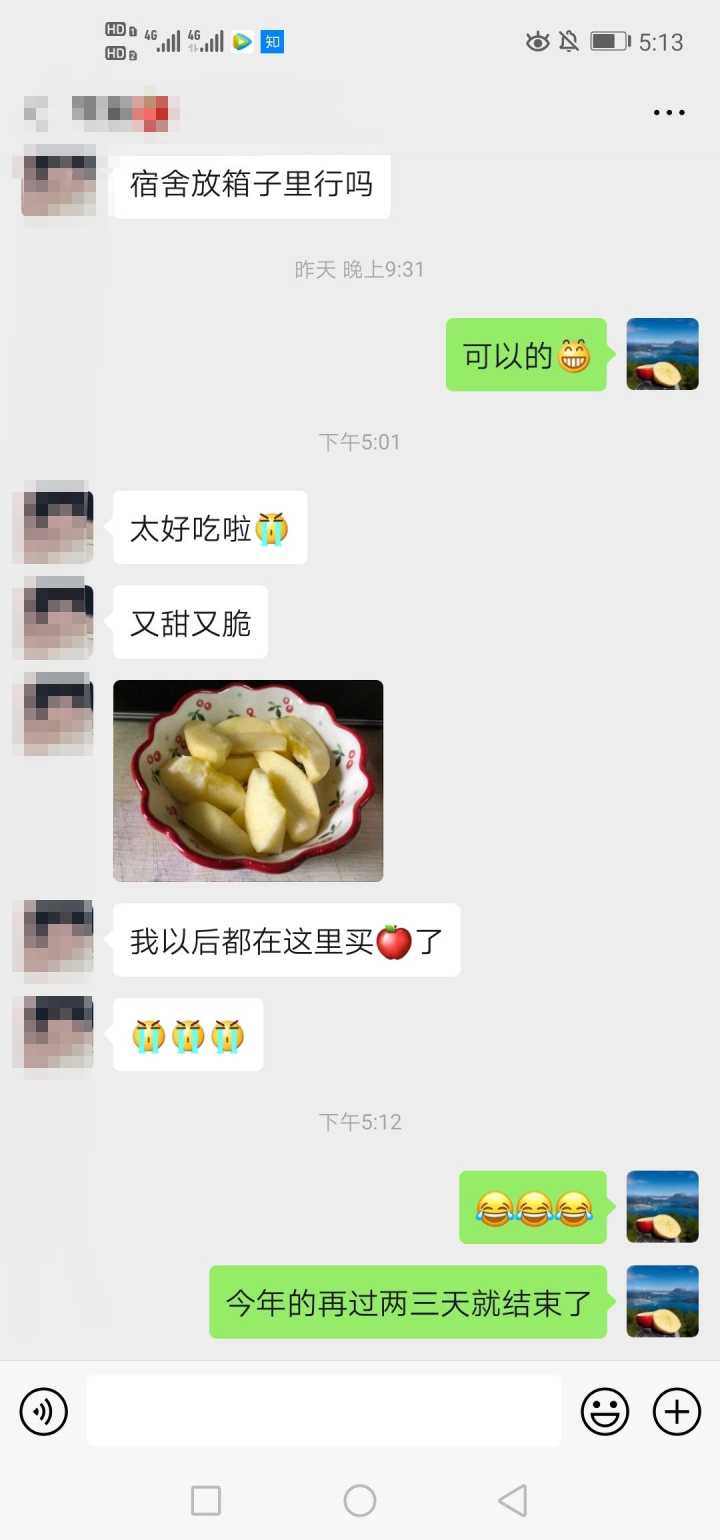This screenshot has width=720, height=1540.
Task: Open the plus attachment menu
Action: pyautogui.click(x=677, y=1411)
